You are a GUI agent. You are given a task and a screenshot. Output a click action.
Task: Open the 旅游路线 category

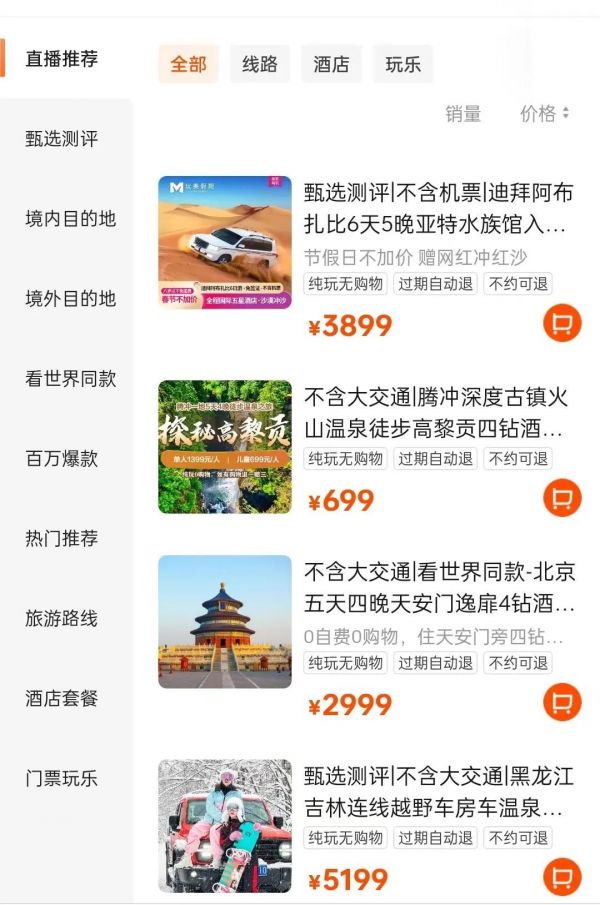62,619
